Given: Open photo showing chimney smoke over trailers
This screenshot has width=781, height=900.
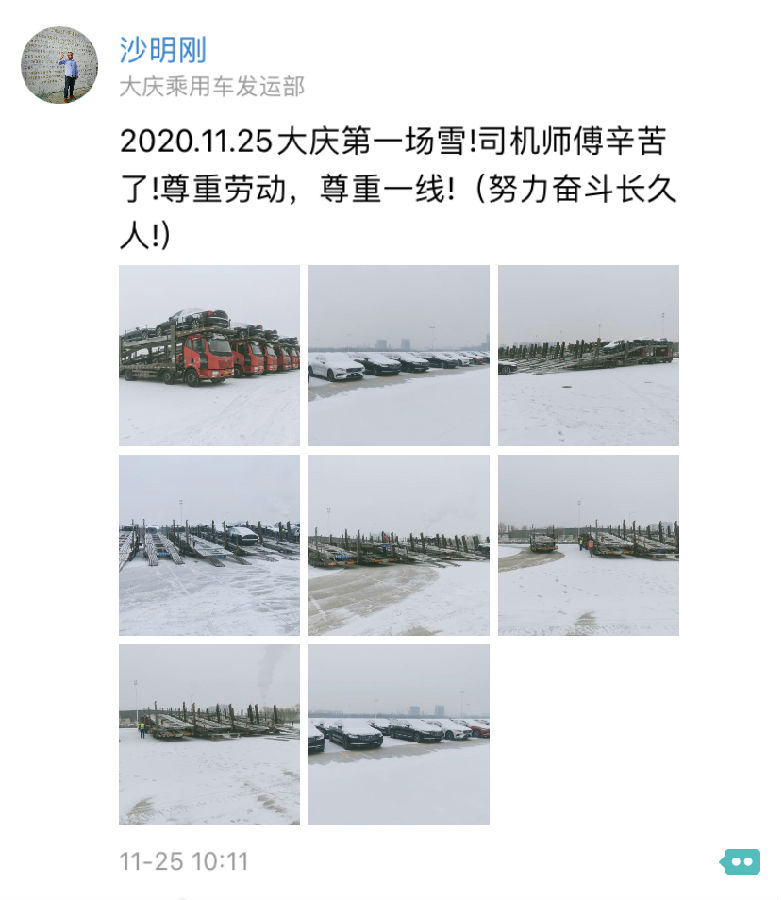Looking at the screenshot, I should tap(209, 734).
